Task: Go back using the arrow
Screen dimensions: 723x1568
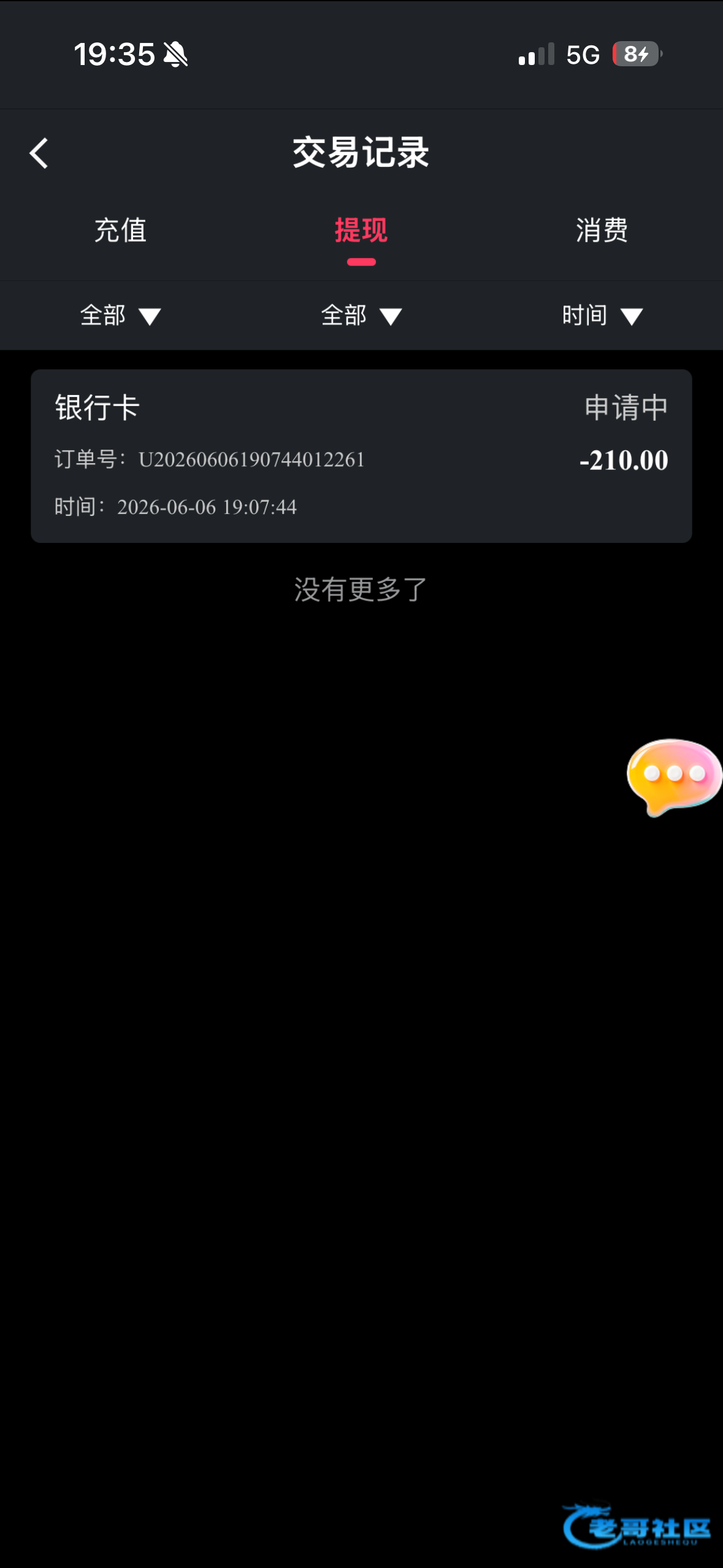Action: click(39, 153)
